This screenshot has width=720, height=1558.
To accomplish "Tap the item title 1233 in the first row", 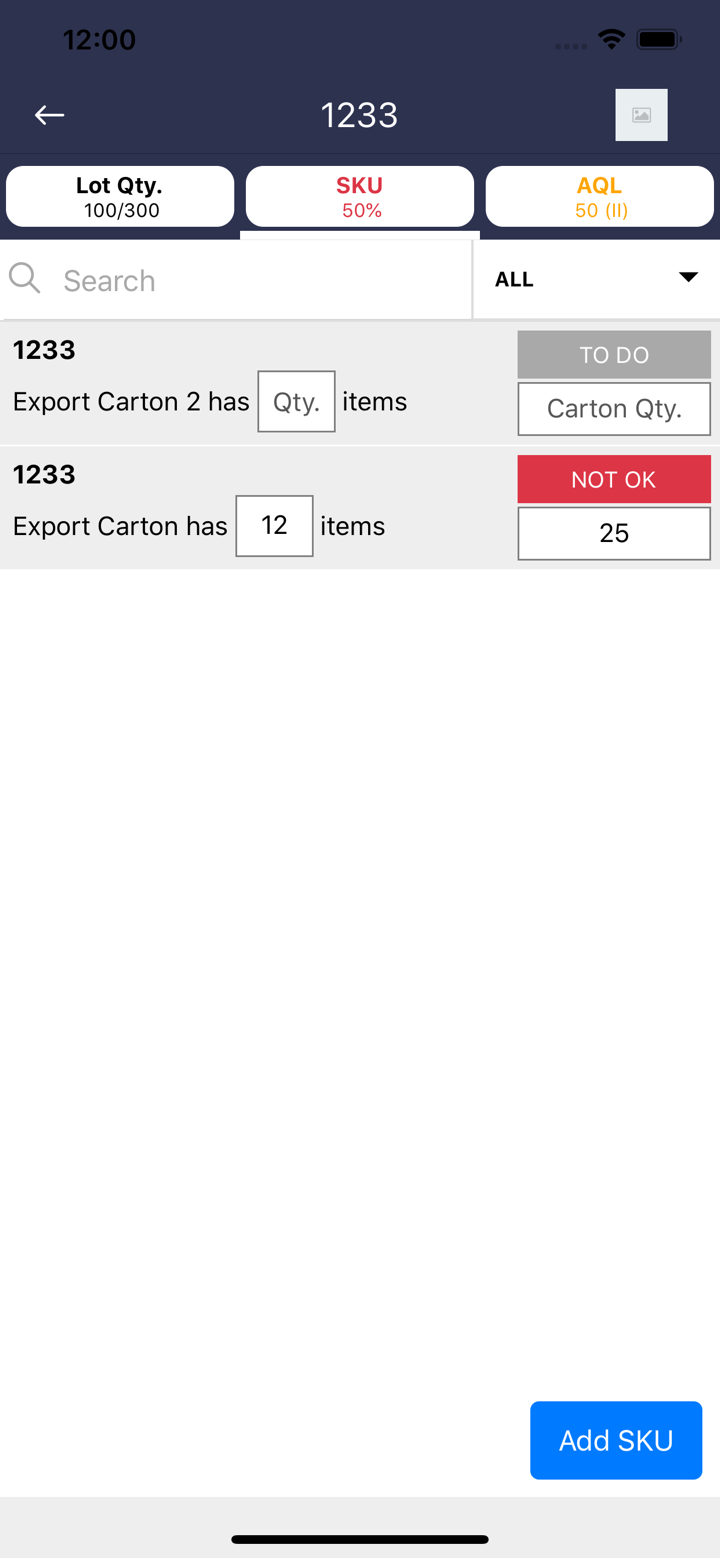I will (44, 351).
